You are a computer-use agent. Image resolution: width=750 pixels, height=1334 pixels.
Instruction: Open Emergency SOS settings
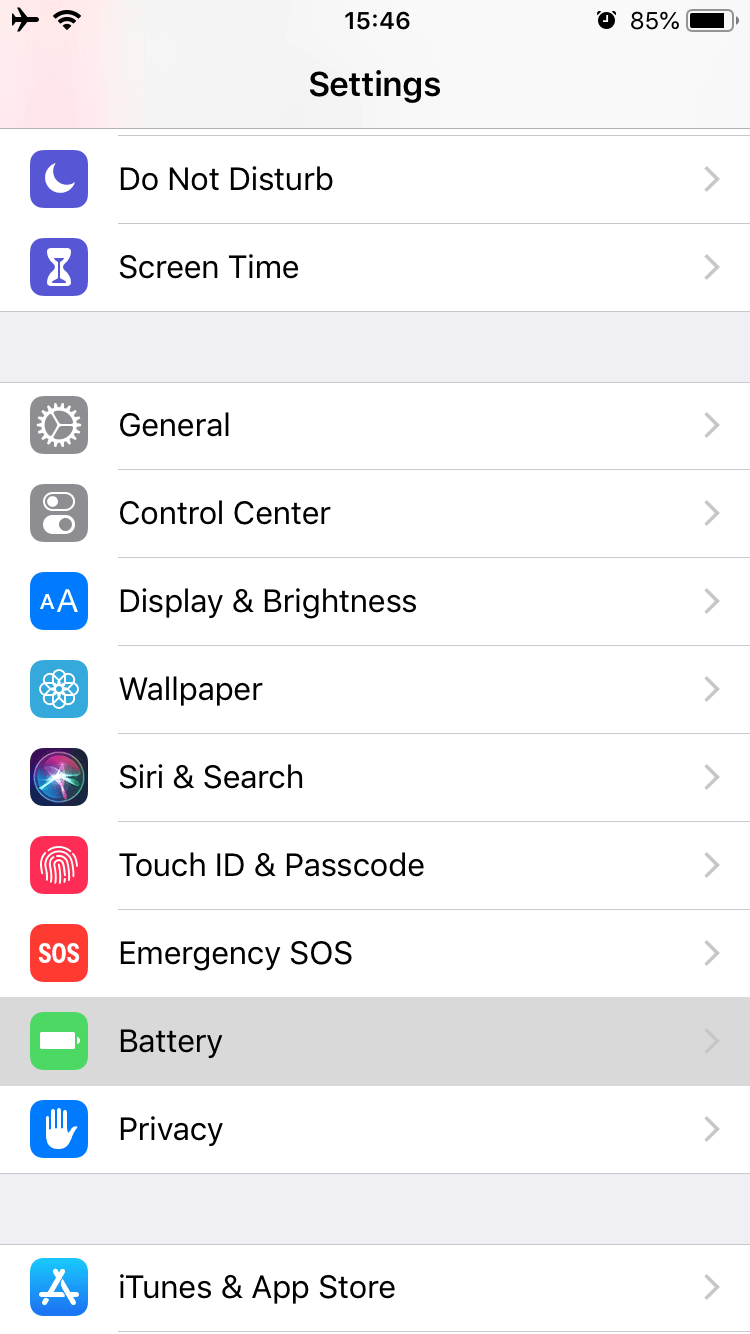(x=375, y=954)
